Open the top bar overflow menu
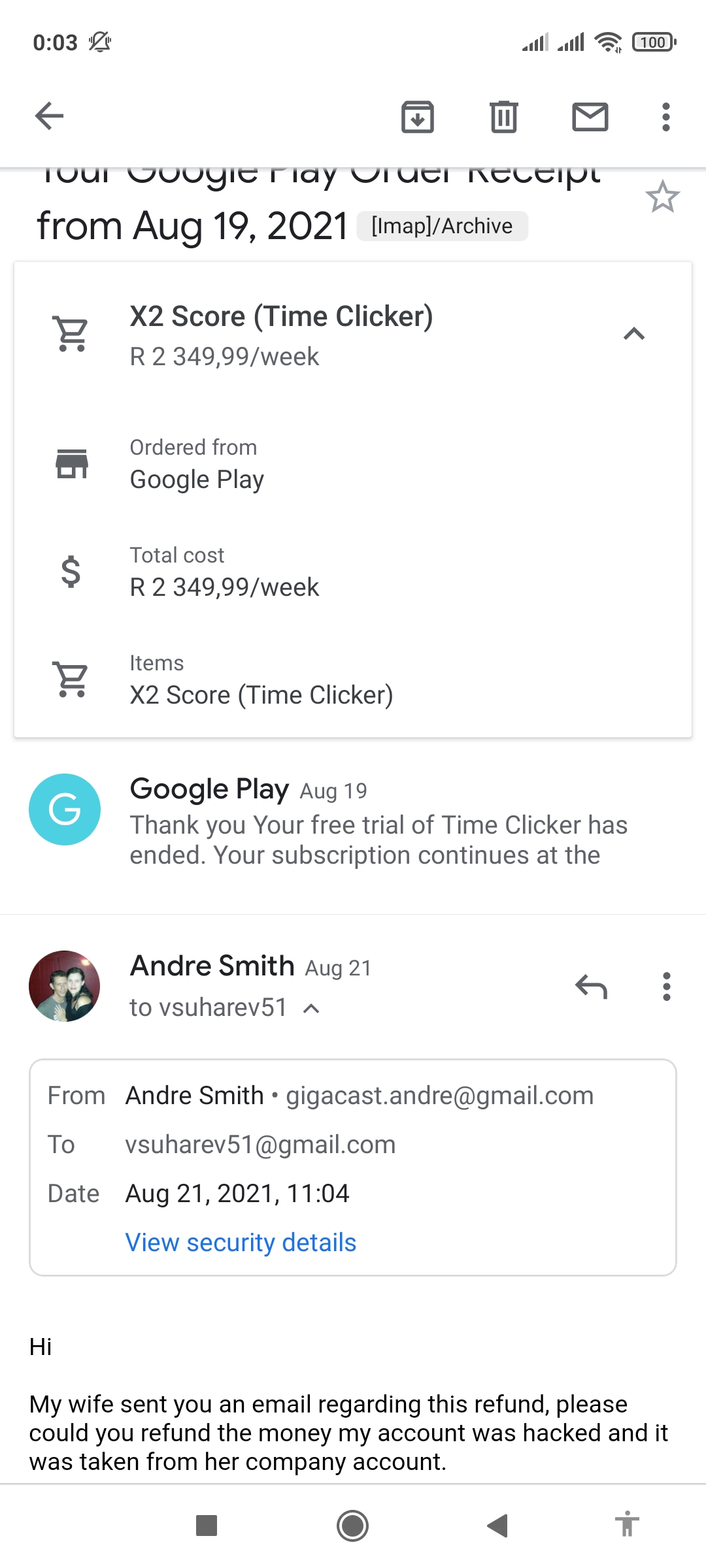This screenshot has width=706, height=1568. click(665, 117)
